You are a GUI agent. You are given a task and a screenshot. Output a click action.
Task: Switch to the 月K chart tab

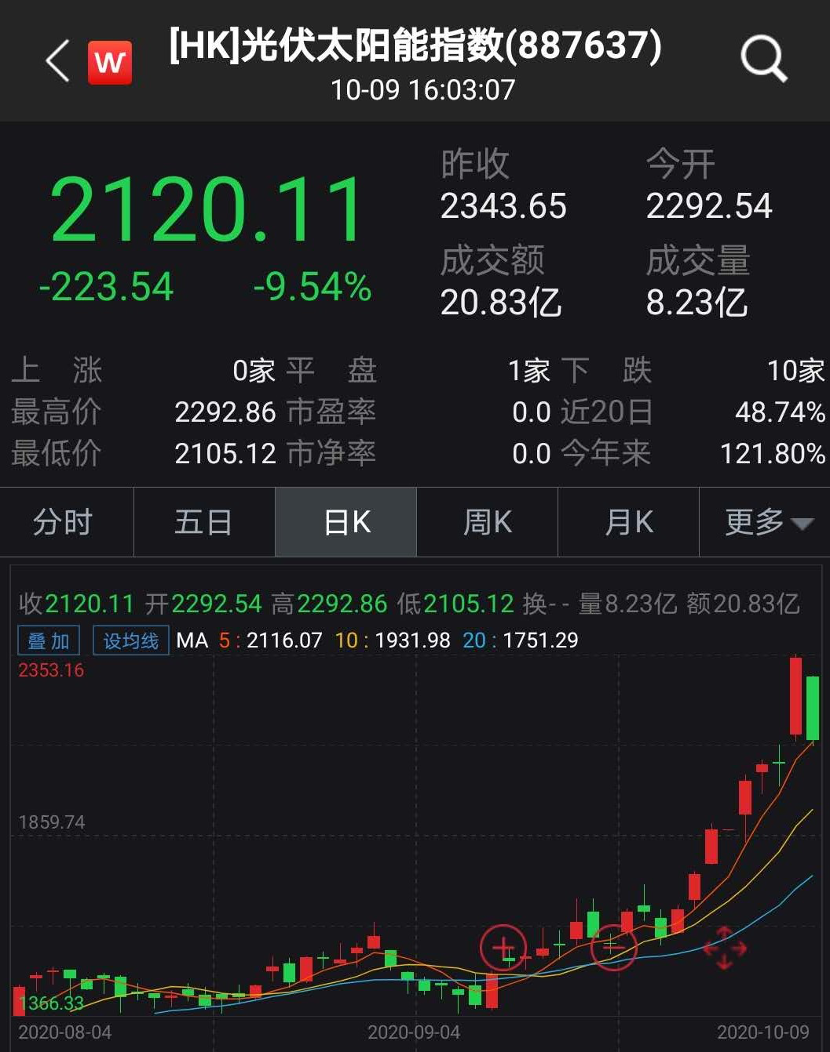coord(629,522)
